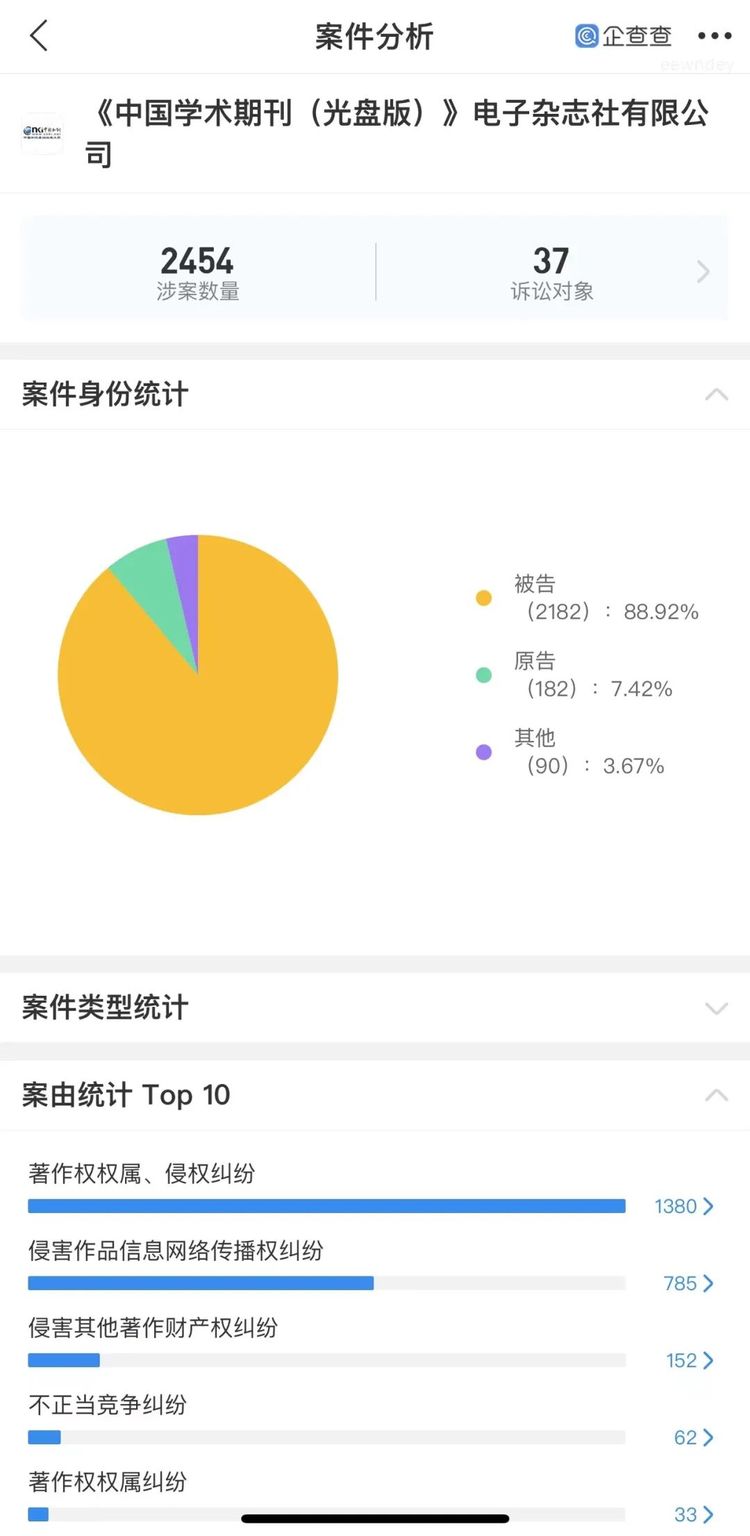Open the 37 诉讼对象 details chevron
This screenshot has width=750, height=1536.
703,272
